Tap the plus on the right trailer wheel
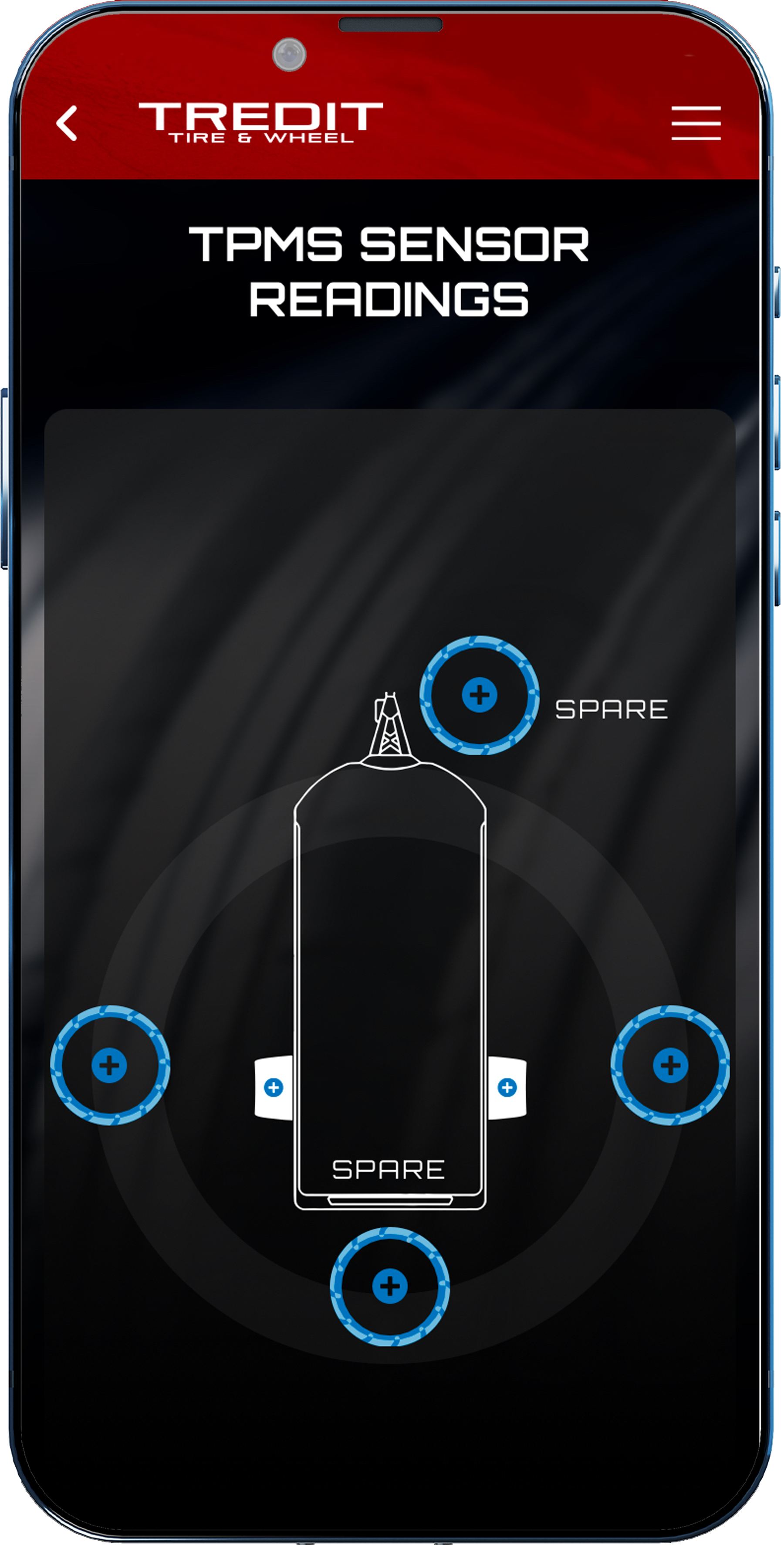 (507, 1087)
